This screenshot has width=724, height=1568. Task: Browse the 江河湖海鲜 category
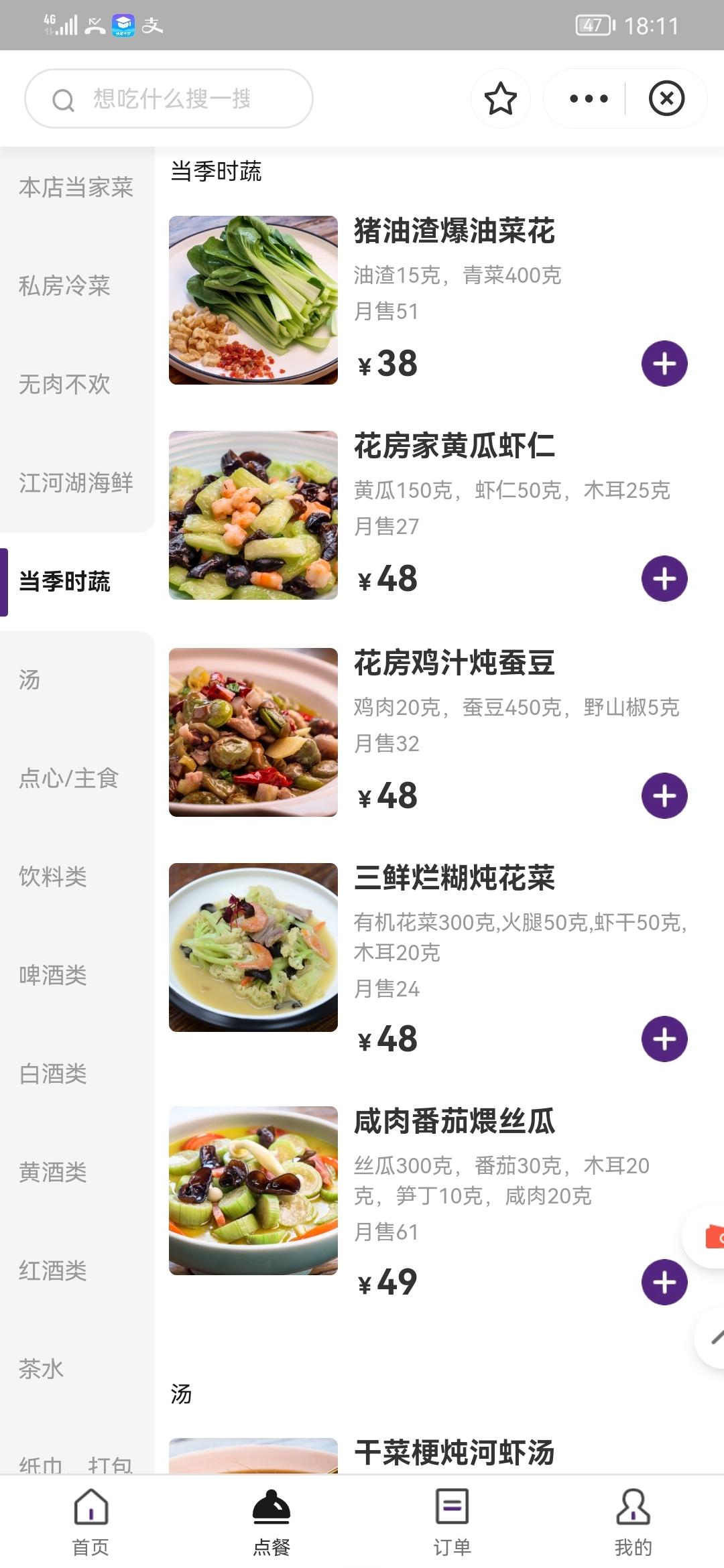pos(76,483)
